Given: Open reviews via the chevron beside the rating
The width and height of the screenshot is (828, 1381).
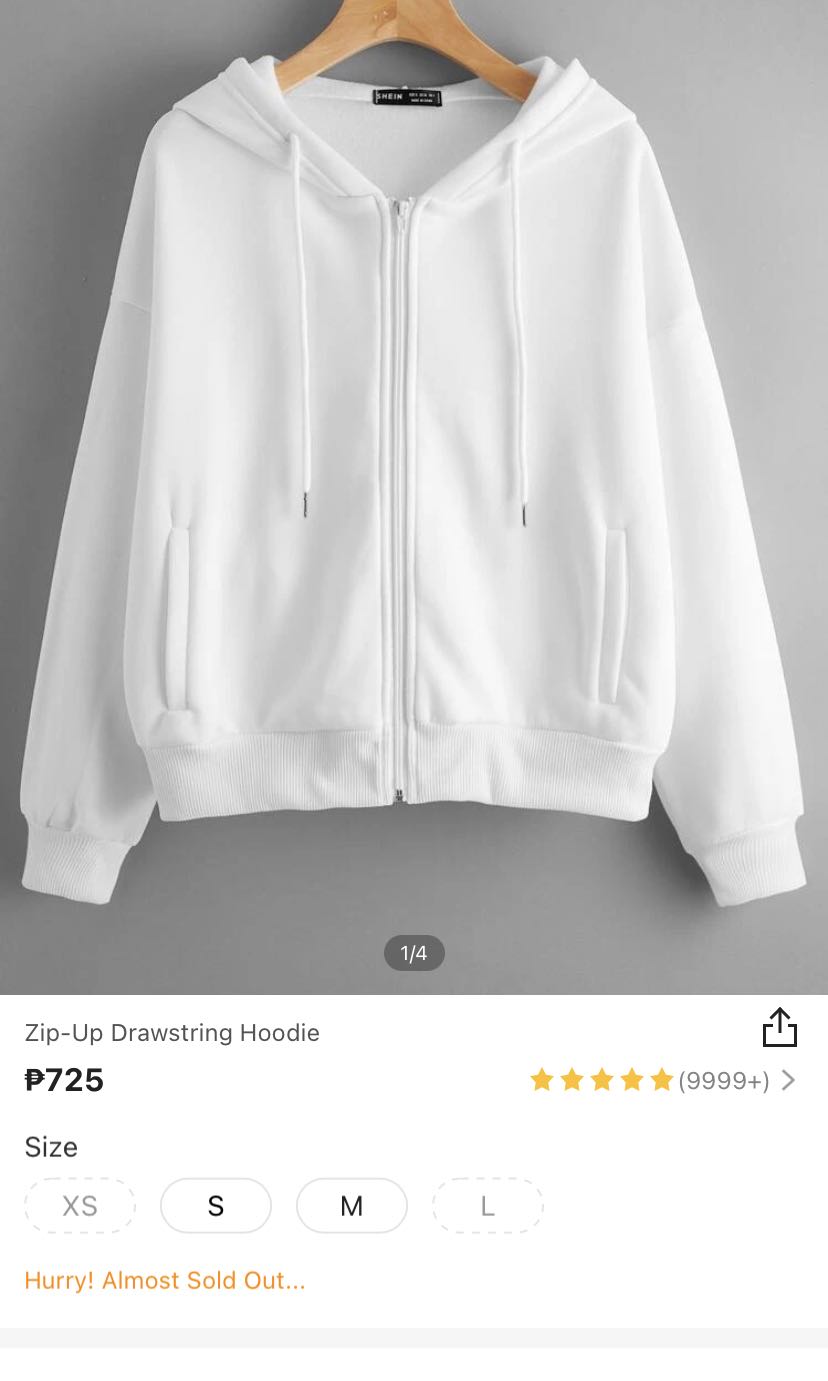Looking at the screenshot, I should [788, 1080].
